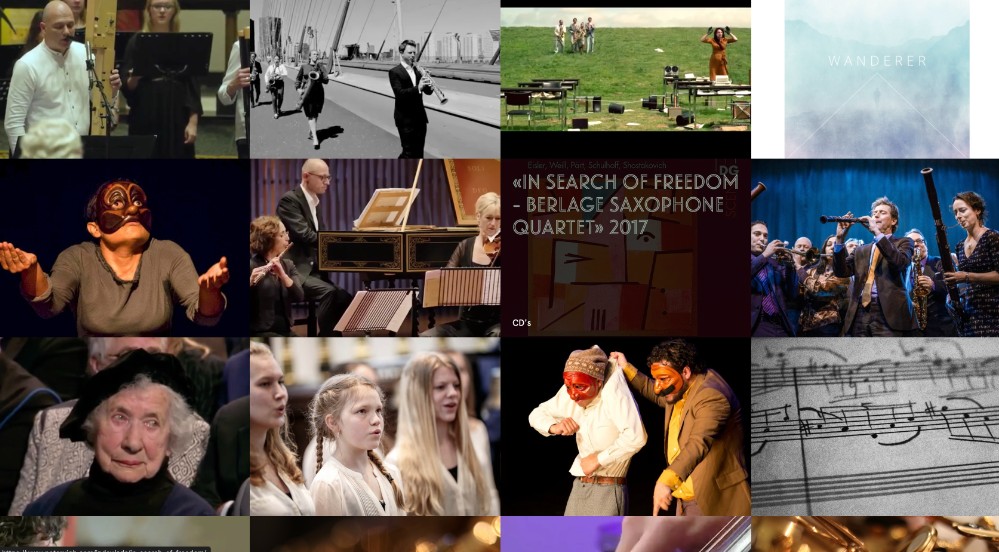
Task: Open the In Search of Freedom tile
Action: point(625,247)
